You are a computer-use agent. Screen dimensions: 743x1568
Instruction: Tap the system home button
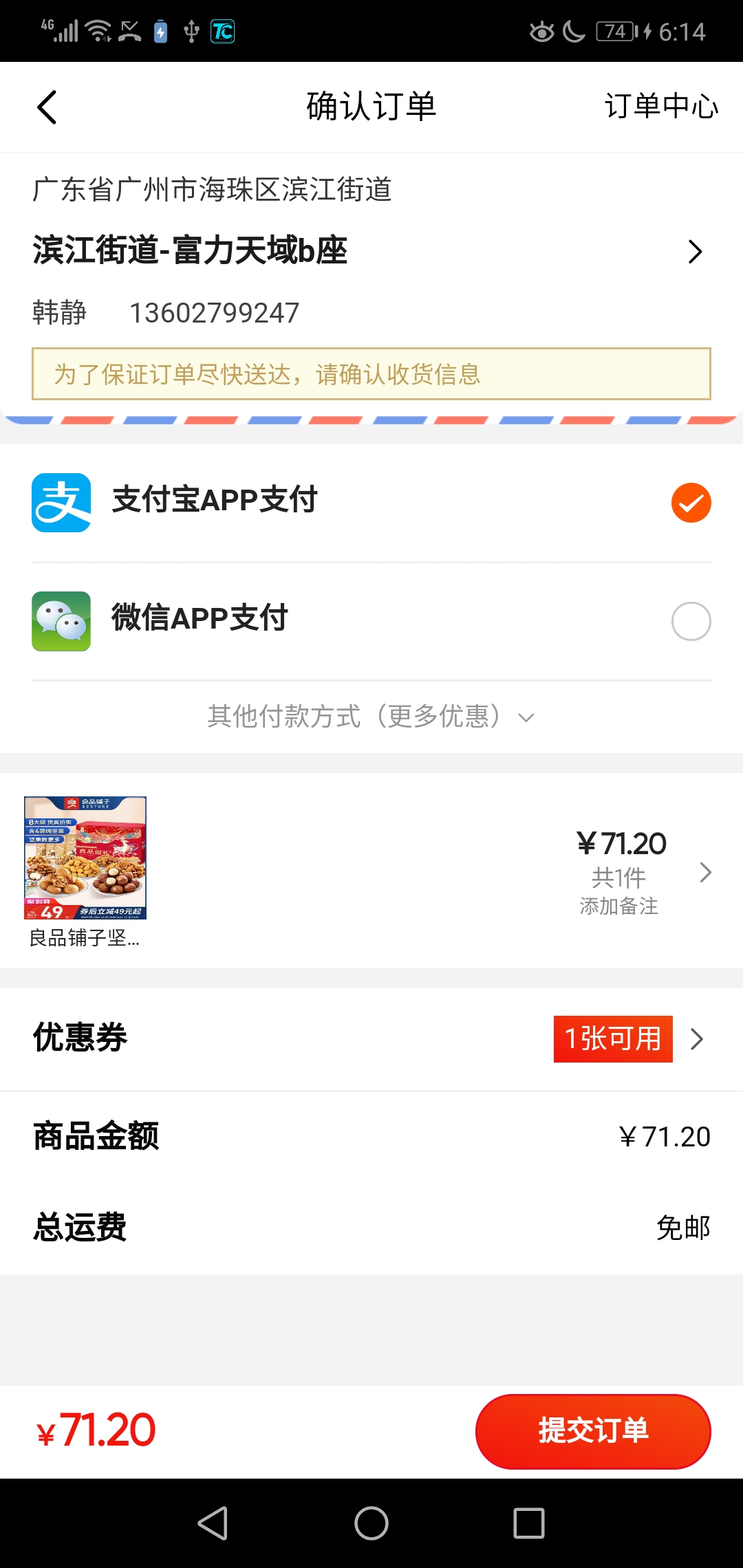[371, 1523]
